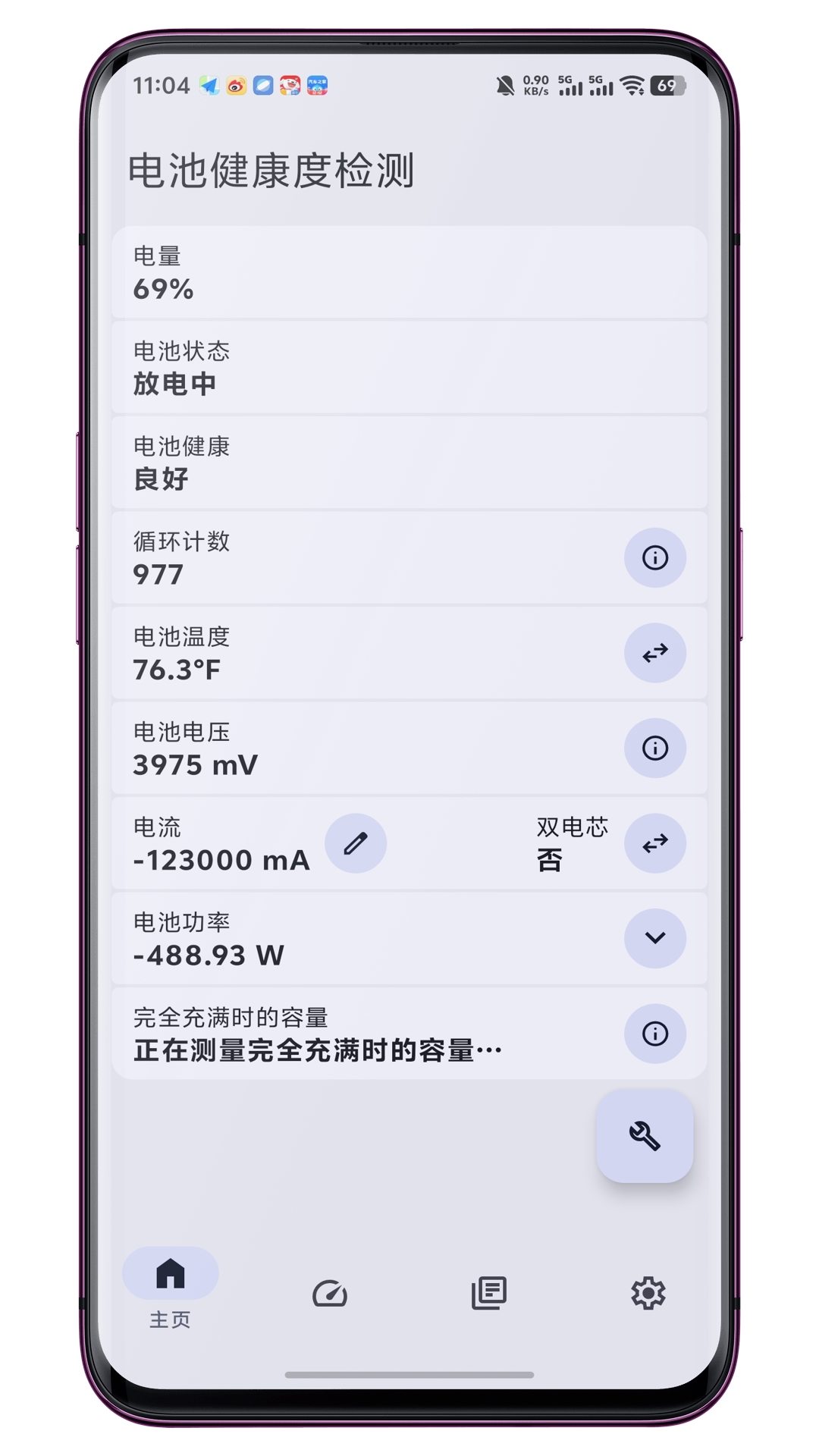The image size is (819, 1456).
Task: Open the settings gear tab
Action: (648, 1293)
